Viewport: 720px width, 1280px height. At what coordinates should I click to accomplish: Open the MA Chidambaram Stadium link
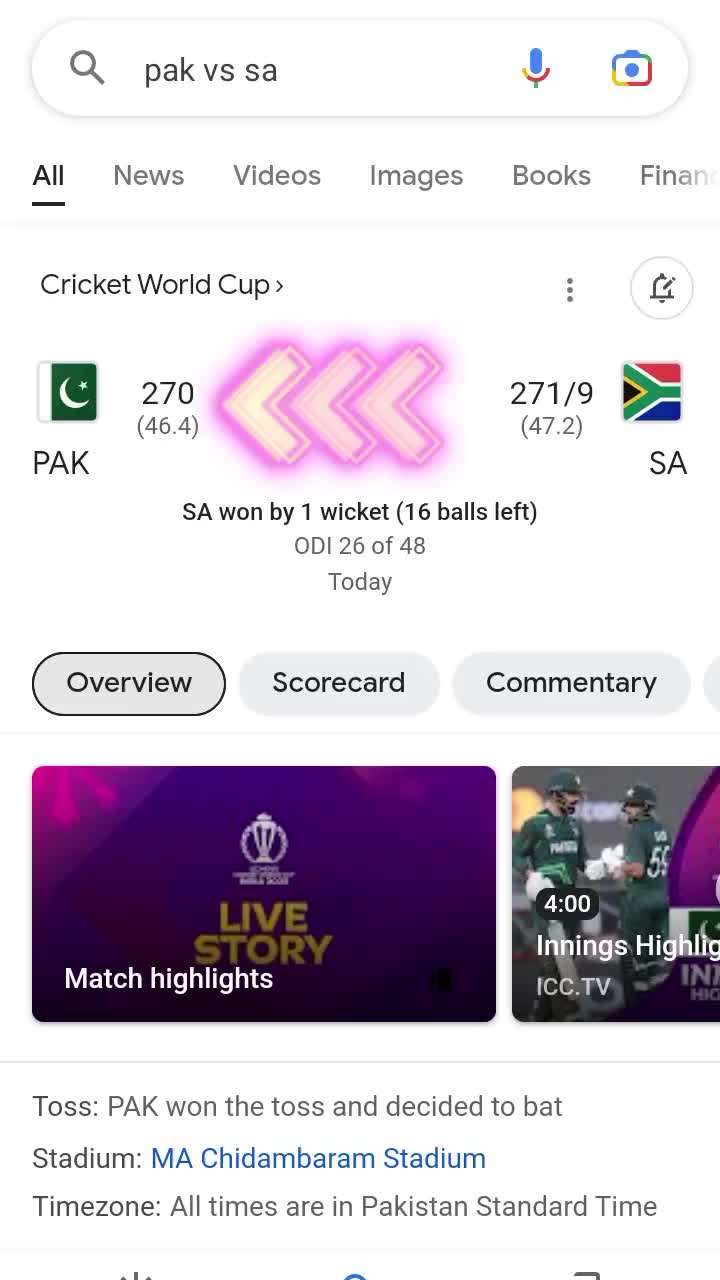click(x=318, y=1158)
